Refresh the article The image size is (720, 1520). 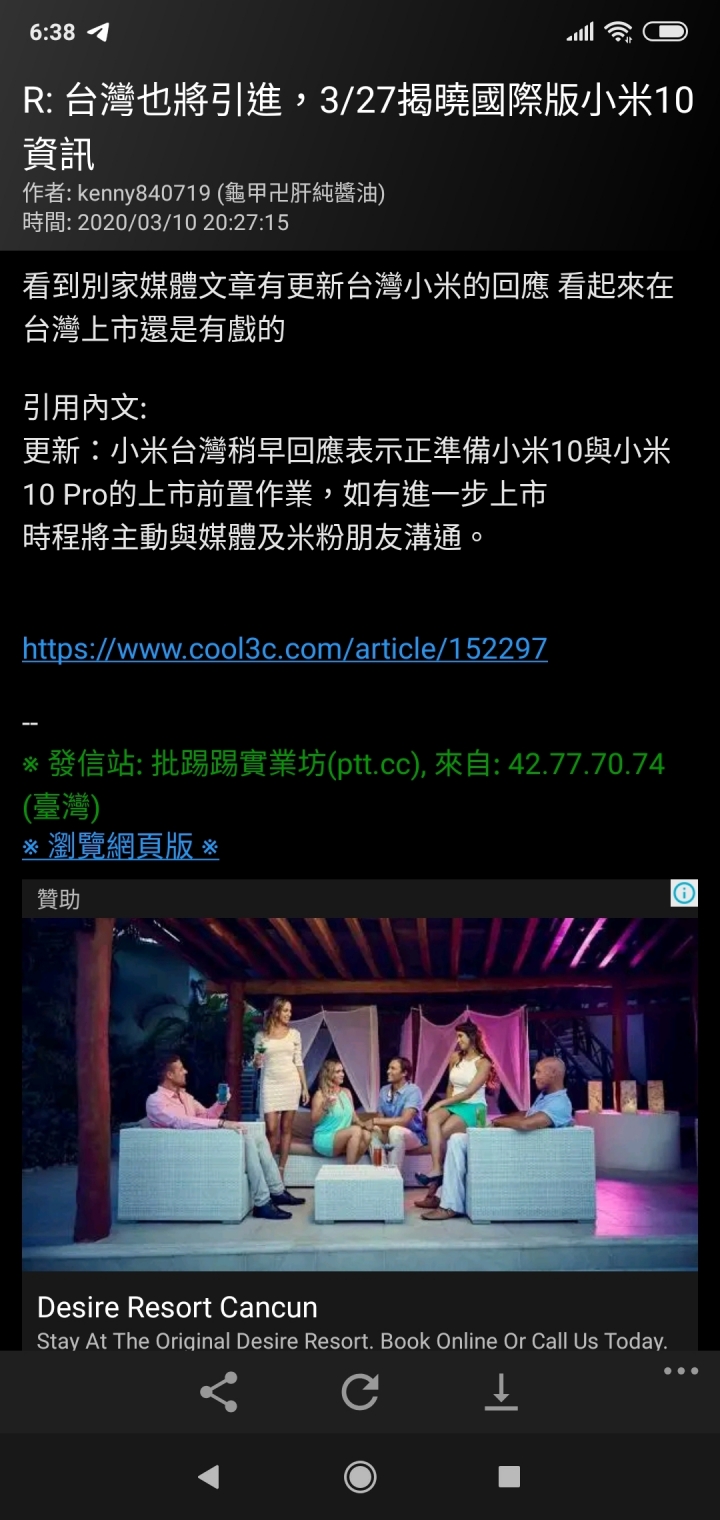360,1392
